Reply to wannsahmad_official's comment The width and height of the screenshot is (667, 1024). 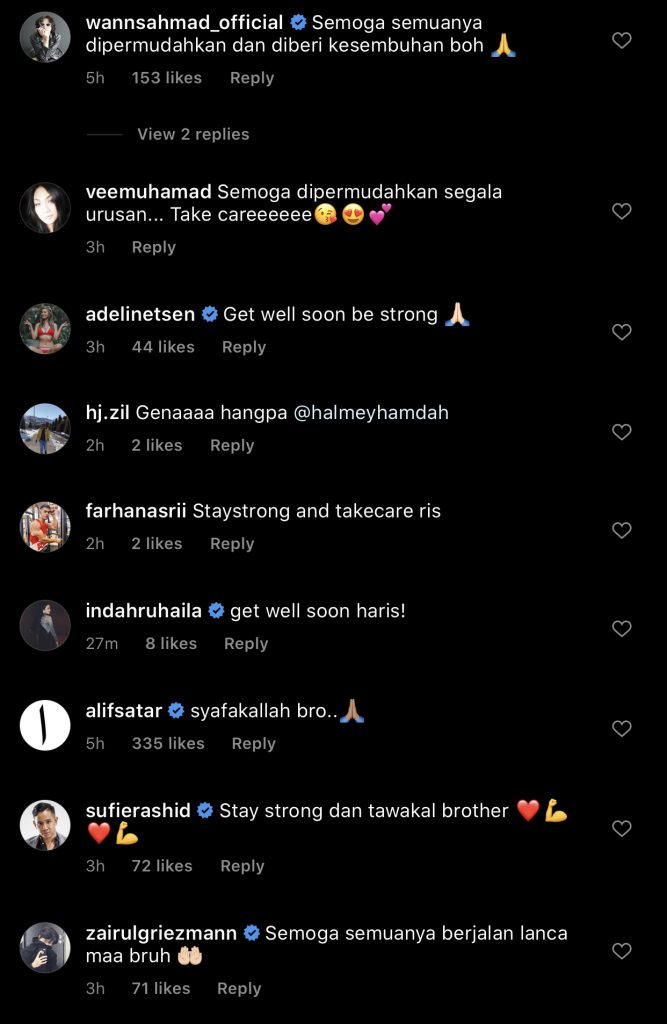[x=252, y=78]
